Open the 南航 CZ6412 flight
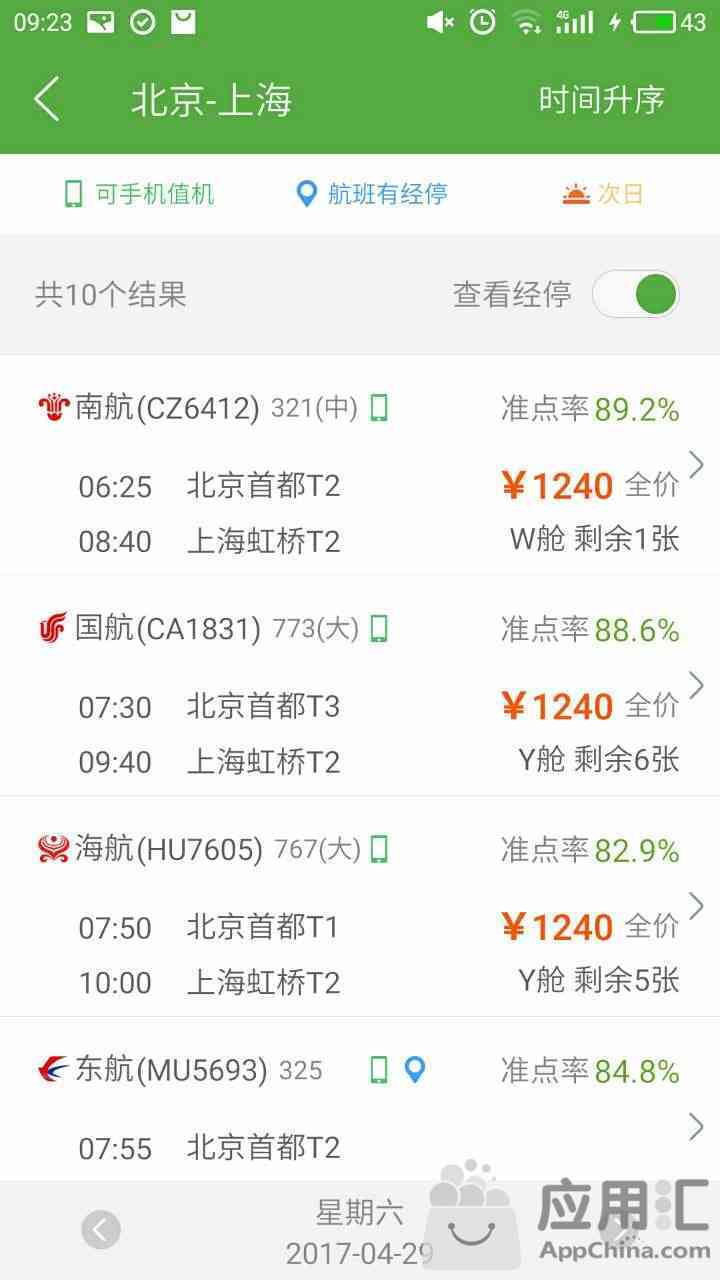The width and height of the screenshot is (720, 1280). click(360, 465)
